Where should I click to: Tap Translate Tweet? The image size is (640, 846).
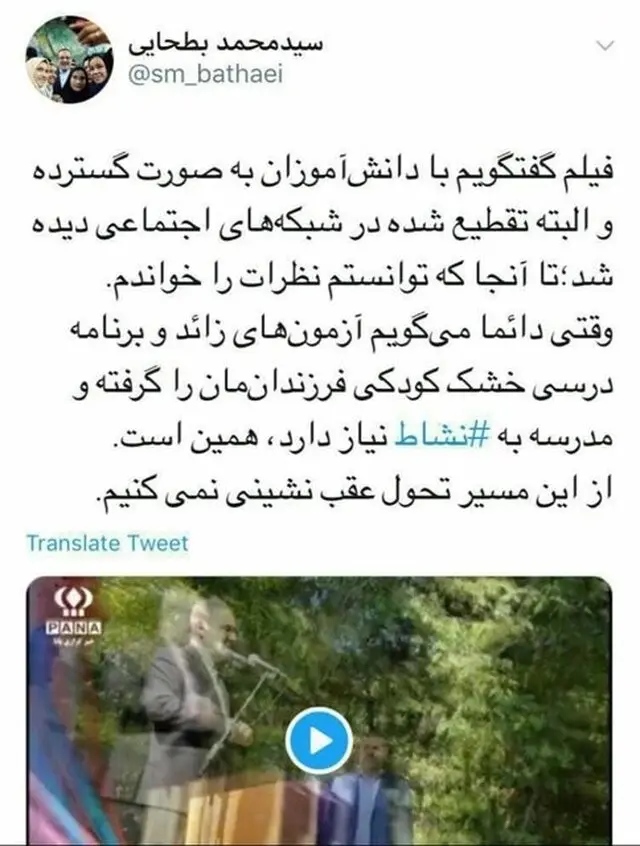[107, 543]
